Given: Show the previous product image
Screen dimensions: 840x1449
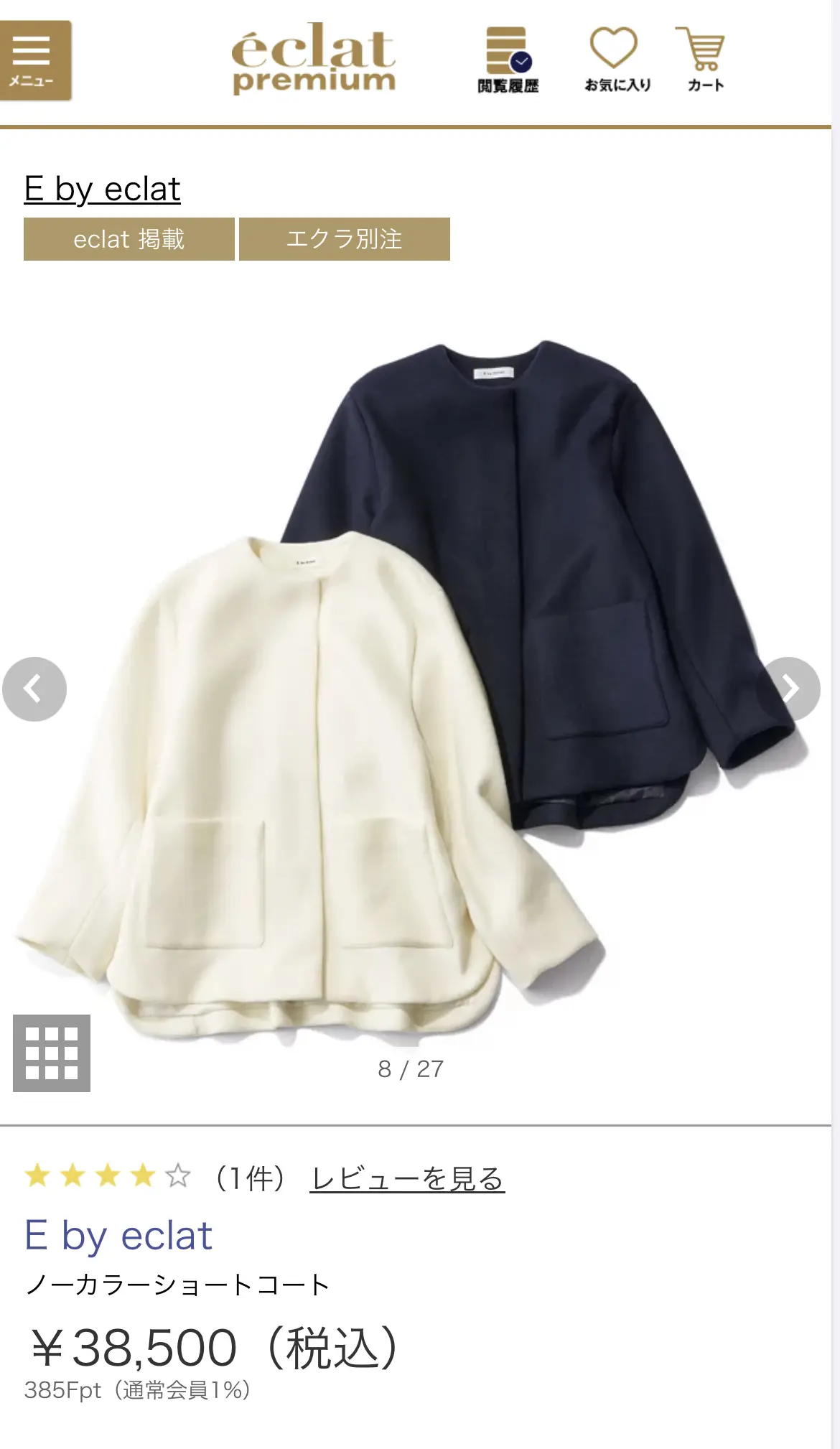Looking at the screenshot, I should pyautogui.click(x=34, y=689).
